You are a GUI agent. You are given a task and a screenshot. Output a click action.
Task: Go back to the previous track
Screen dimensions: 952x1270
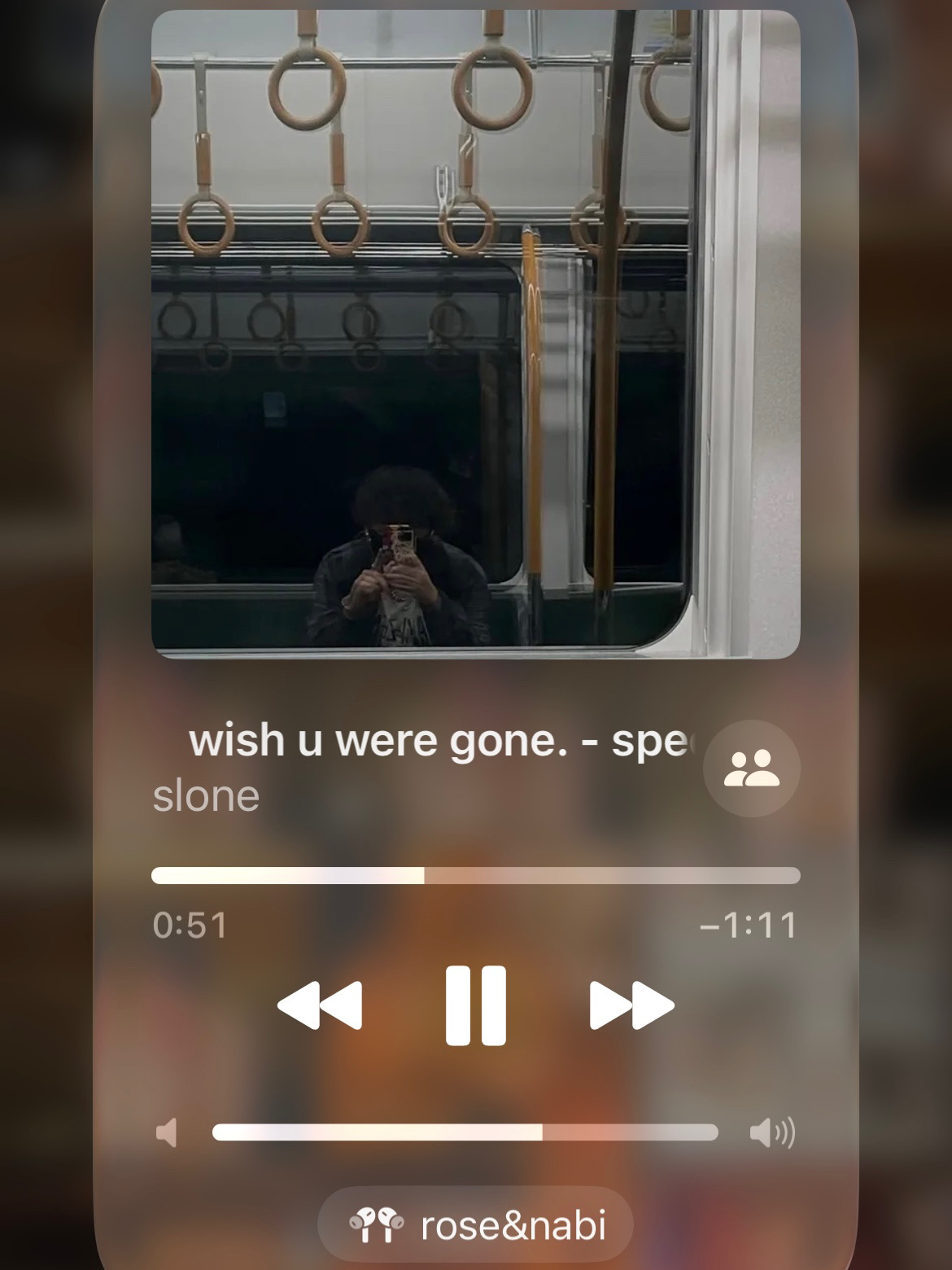click(x=320, y=1005)
